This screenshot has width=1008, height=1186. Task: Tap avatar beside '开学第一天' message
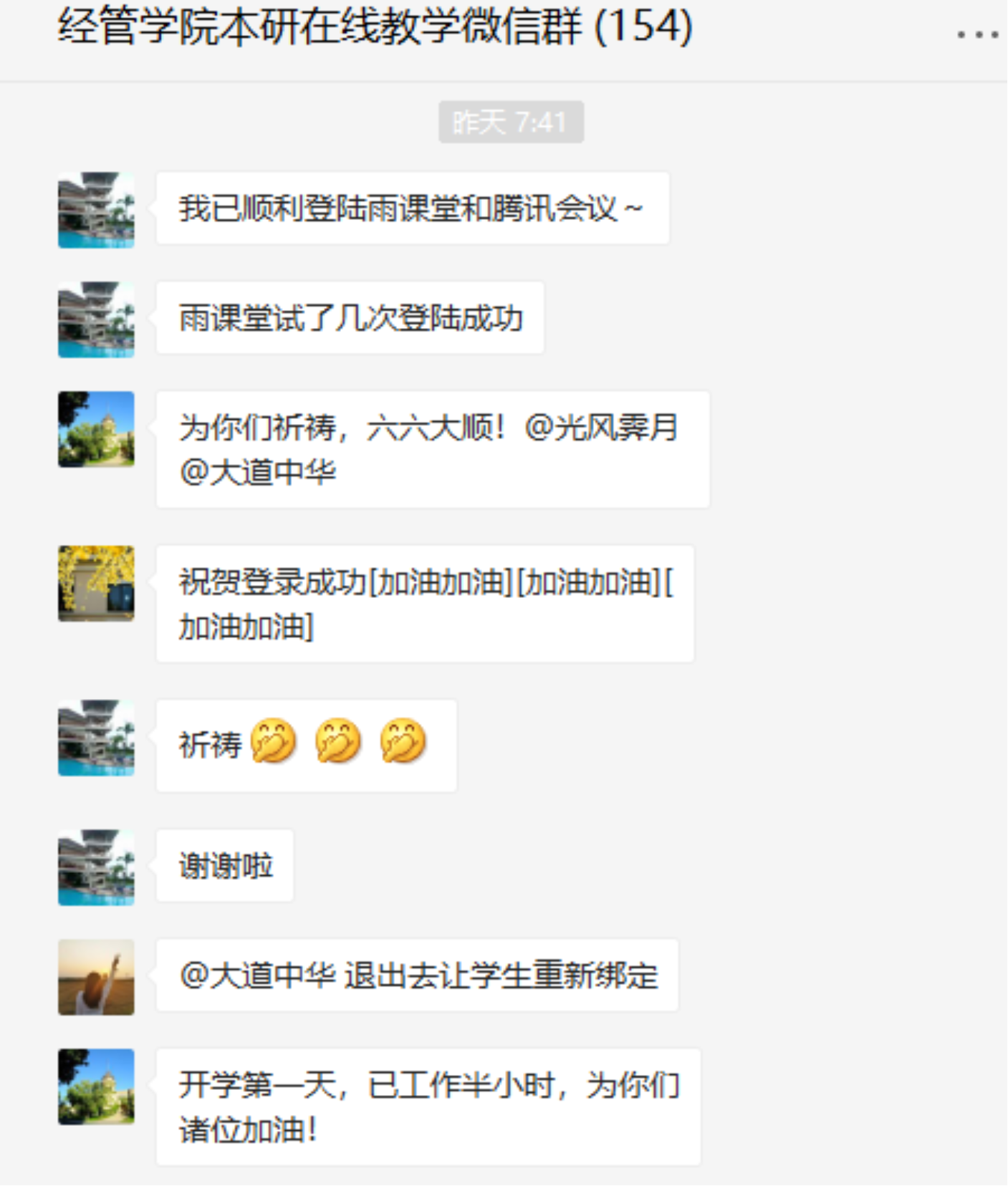point(96,1086)
